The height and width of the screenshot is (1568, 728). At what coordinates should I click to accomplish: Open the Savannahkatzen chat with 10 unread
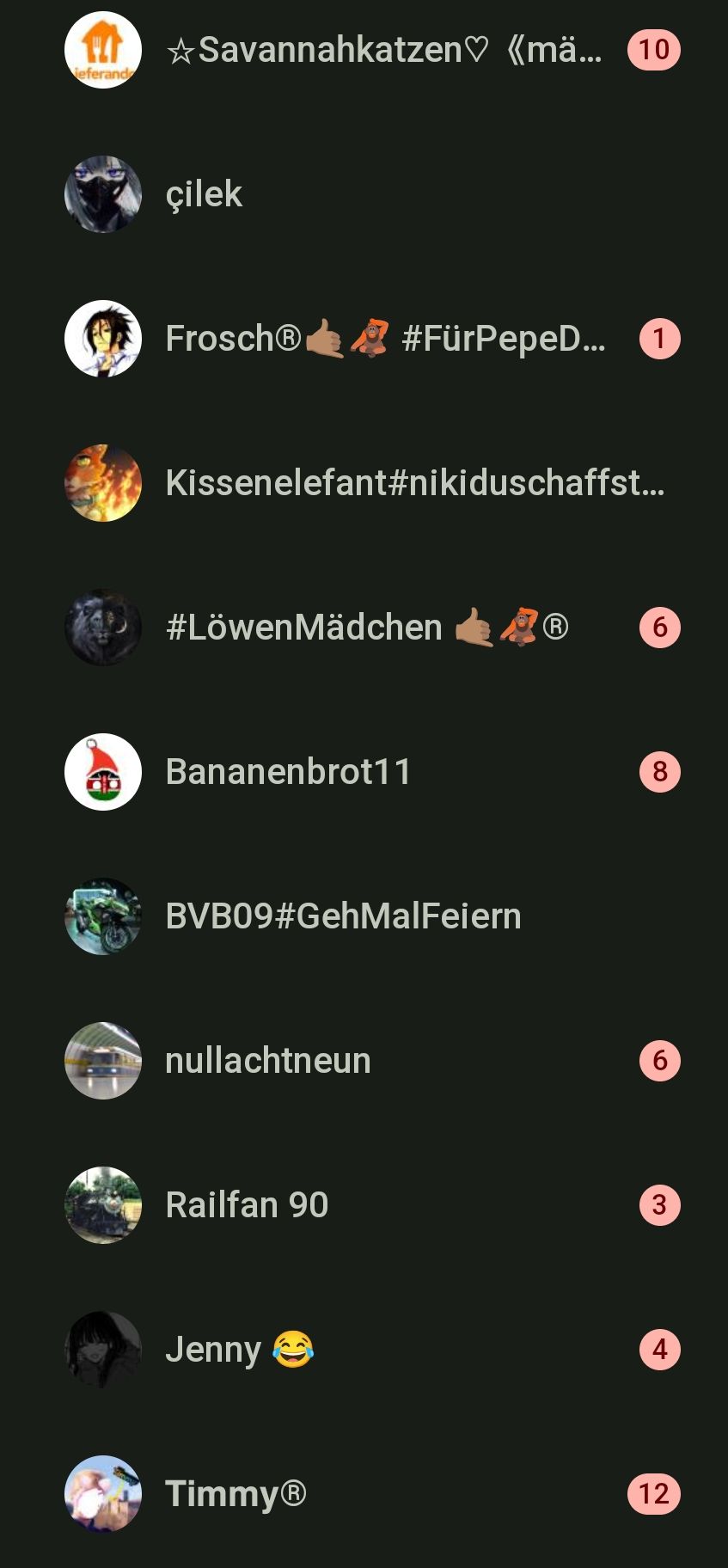(382, 50)
